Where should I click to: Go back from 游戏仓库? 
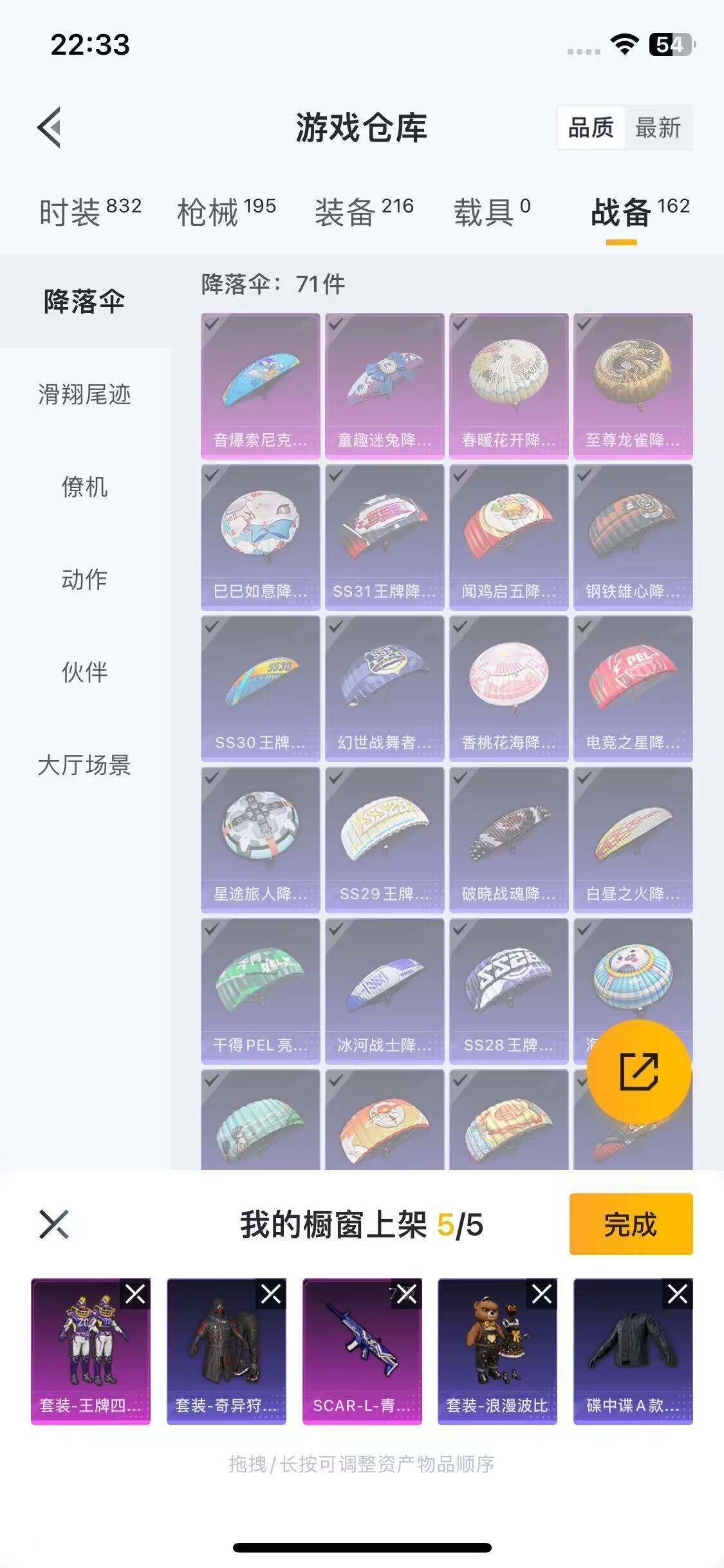(x=50, y=127)
